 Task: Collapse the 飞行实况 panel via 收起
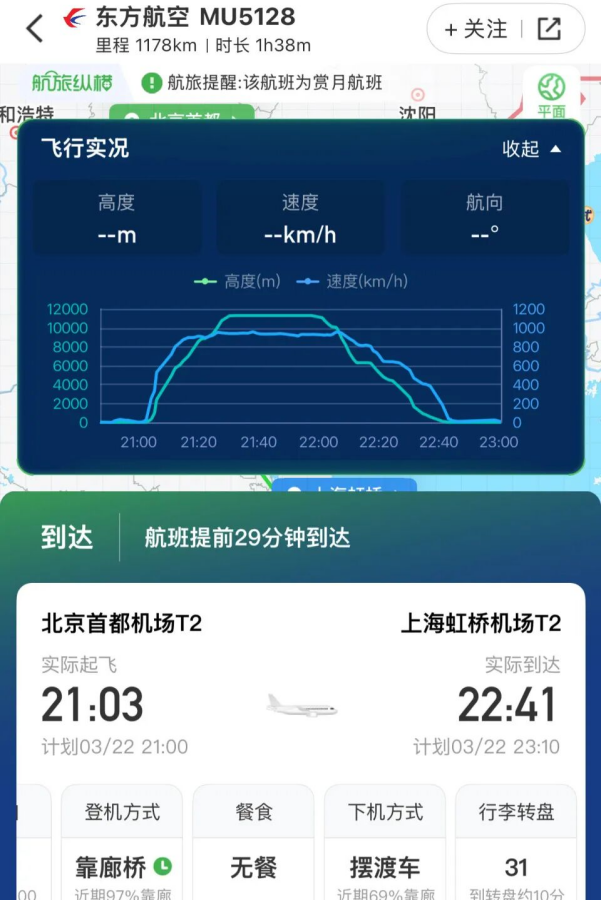532,149
